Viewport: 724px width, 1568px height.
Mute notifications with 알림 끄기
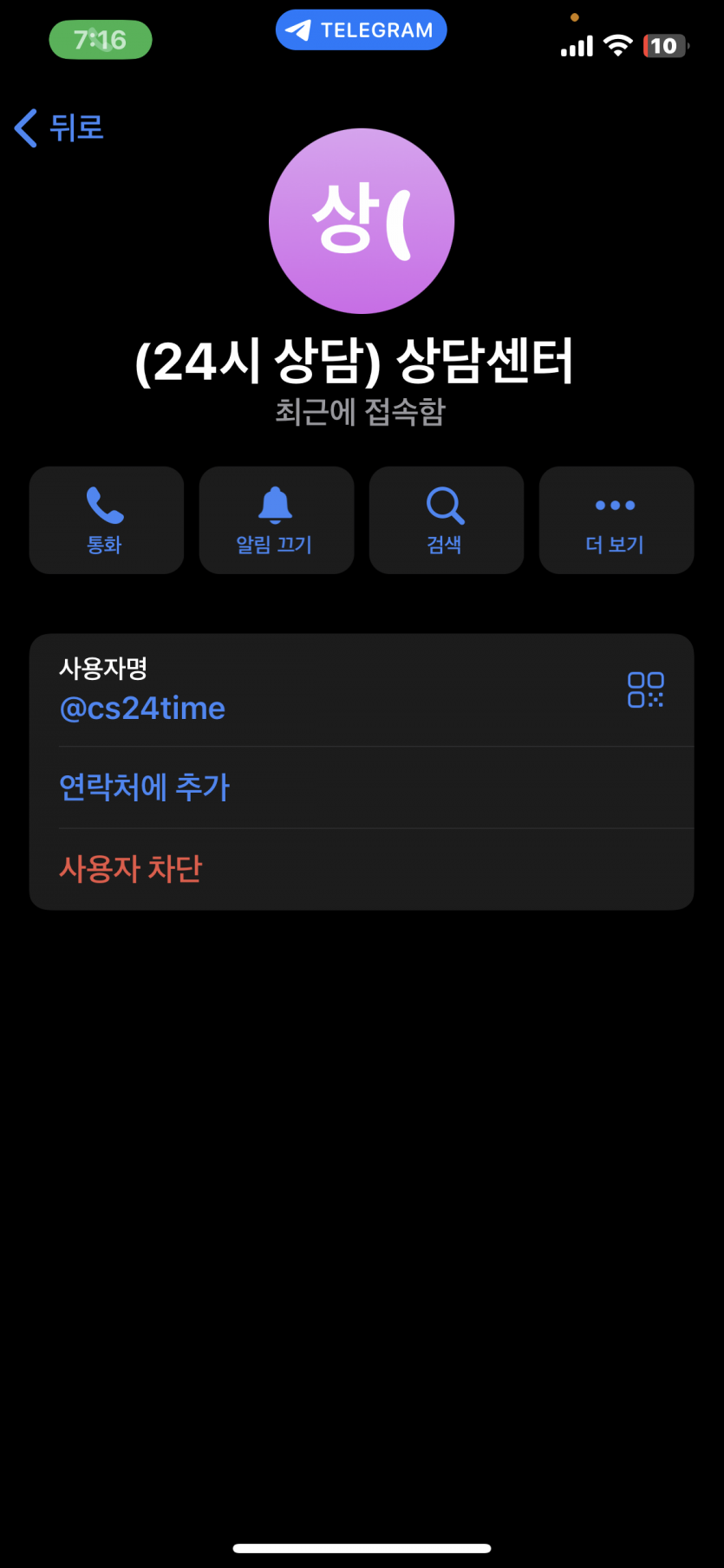(x=277, y=520)
